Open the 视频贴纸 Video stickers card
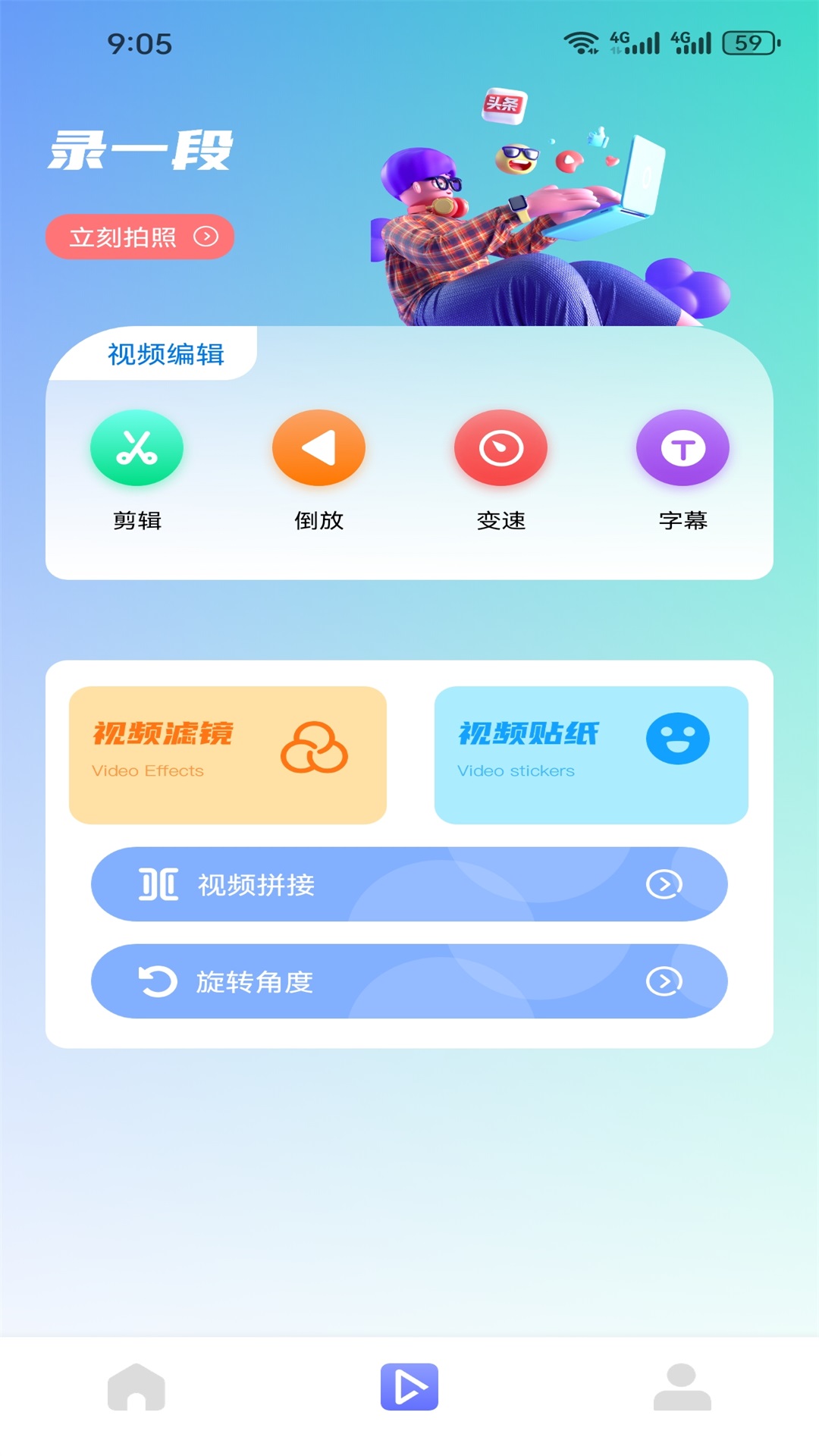The width and height of the screenshot is (819, 1456). [591, 755]
